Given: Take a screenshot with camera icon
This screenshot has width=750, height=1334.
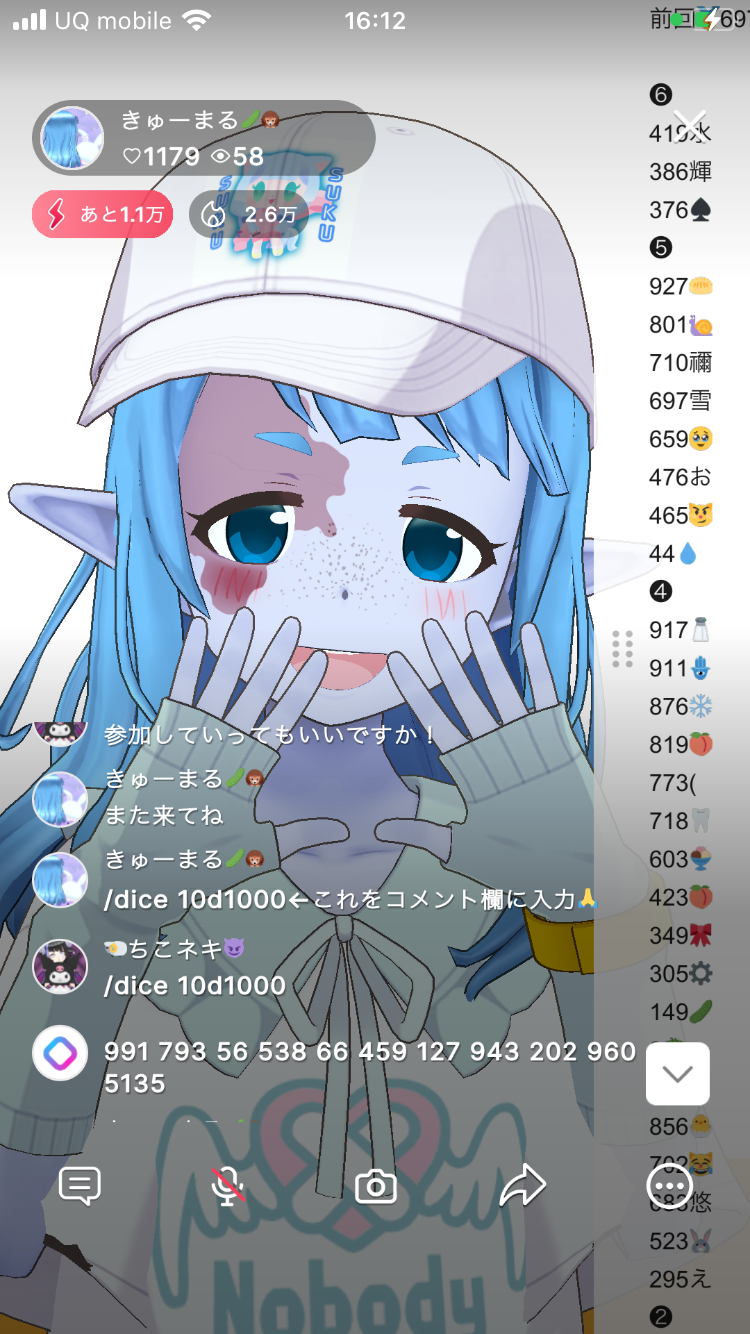Looking at the screenshot, I should pos(376,1187).
